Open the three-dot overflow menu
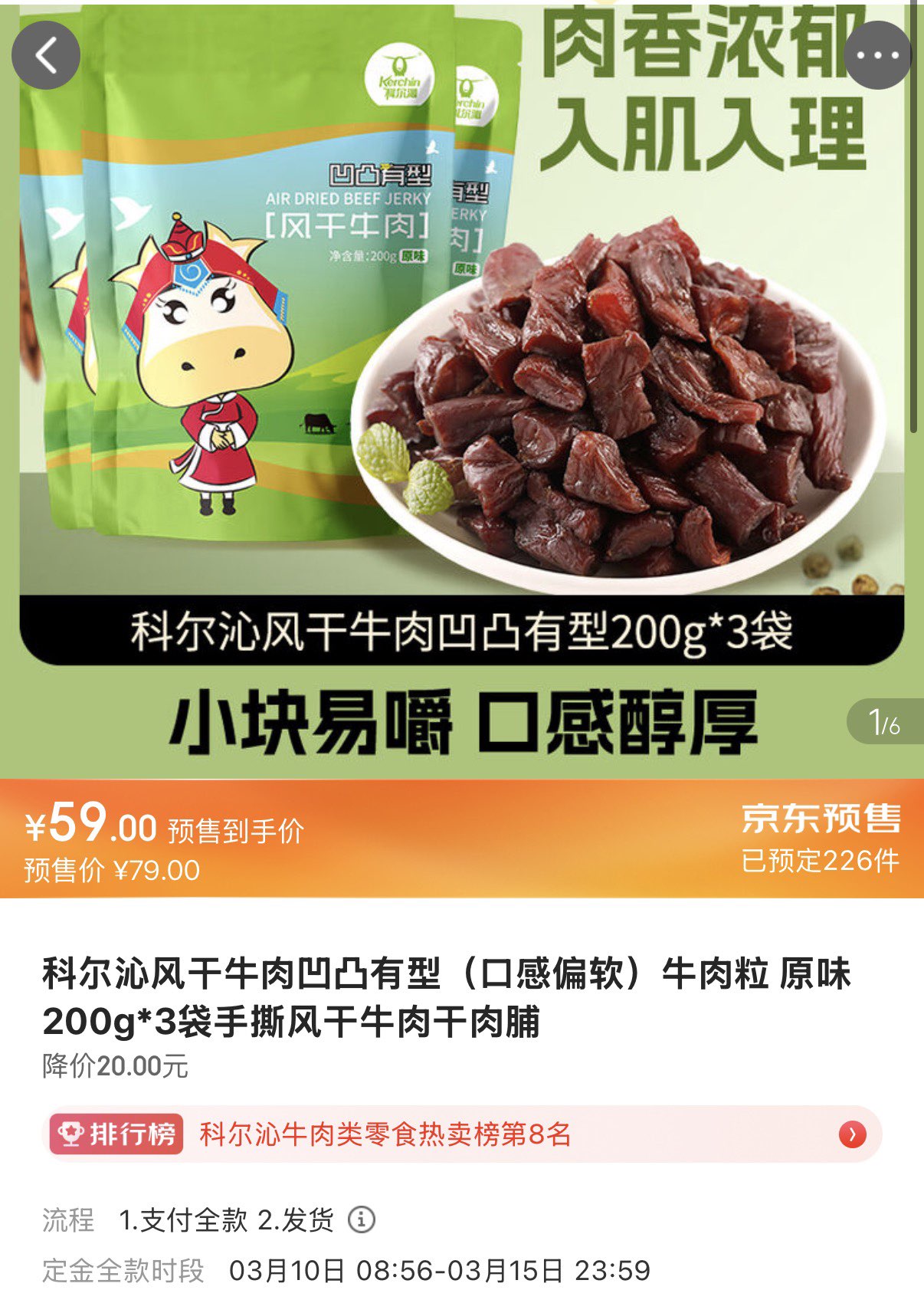The image size is (924, 1290). [878, 56]
